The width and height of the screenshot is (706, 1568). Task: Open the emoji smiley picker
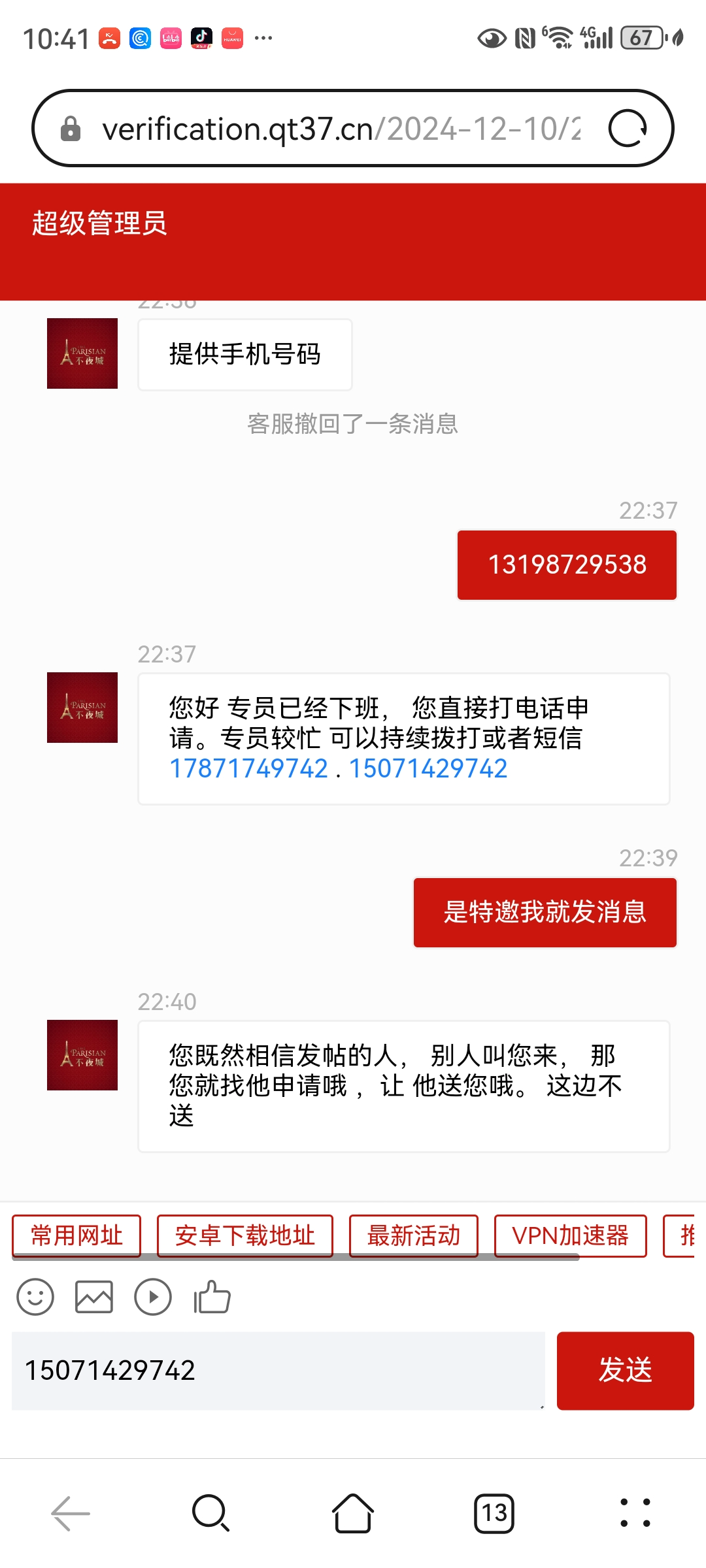[x=36, y=1298]
